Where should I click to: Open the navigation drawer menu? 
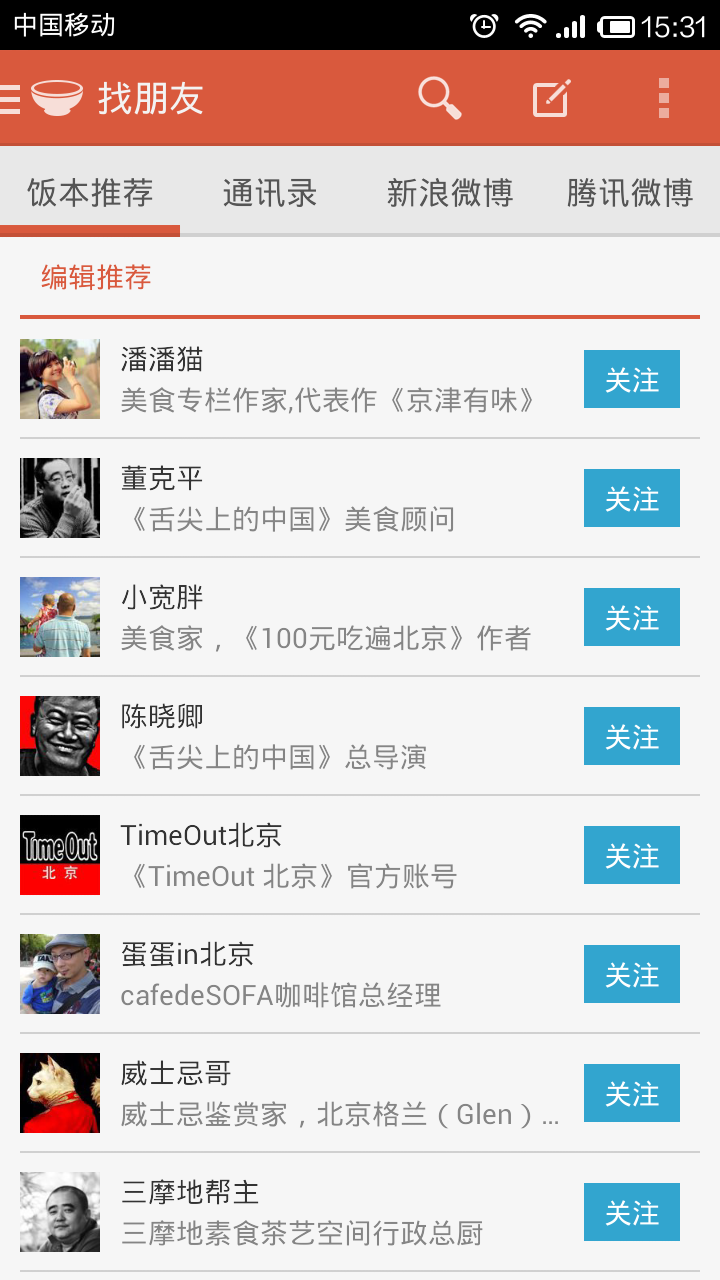click(12, 98)
